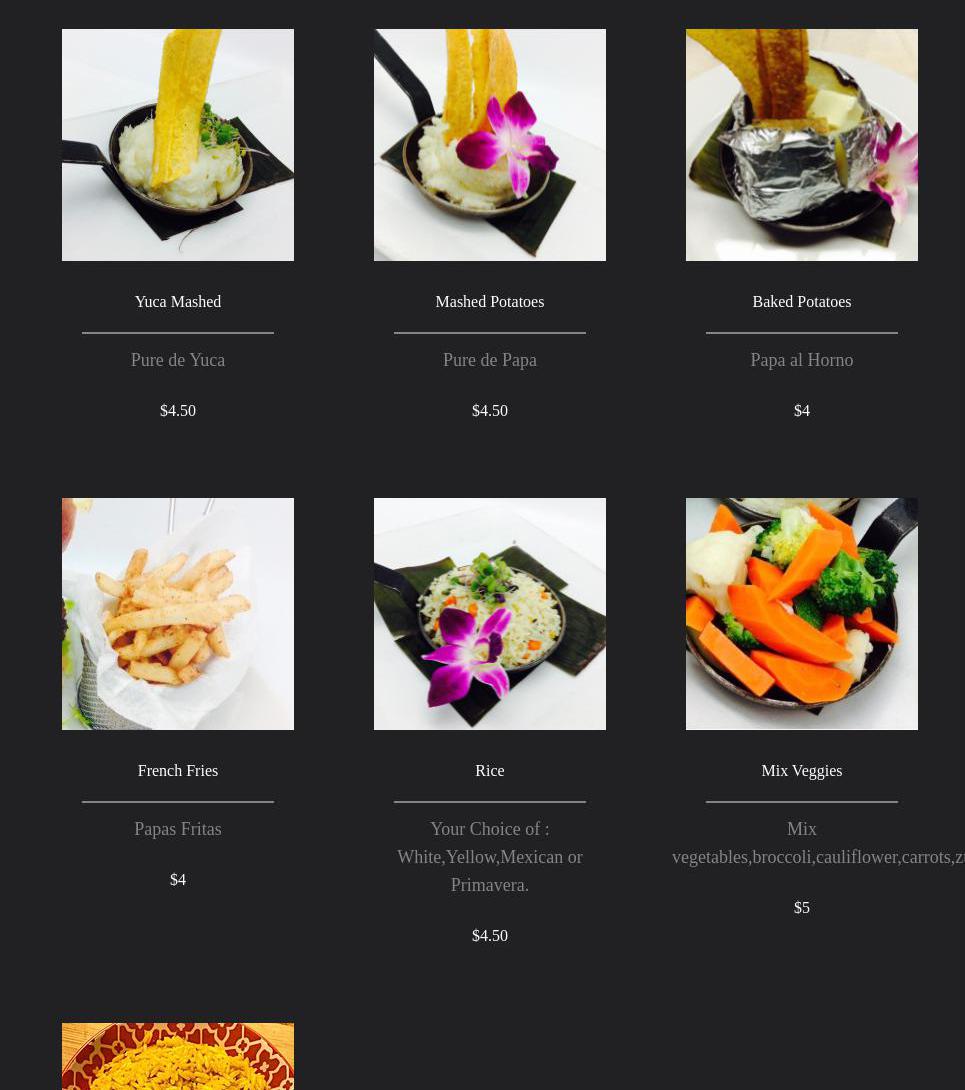
Task: Select the Baked Potatoes photo
Action: tap(802, 145)
